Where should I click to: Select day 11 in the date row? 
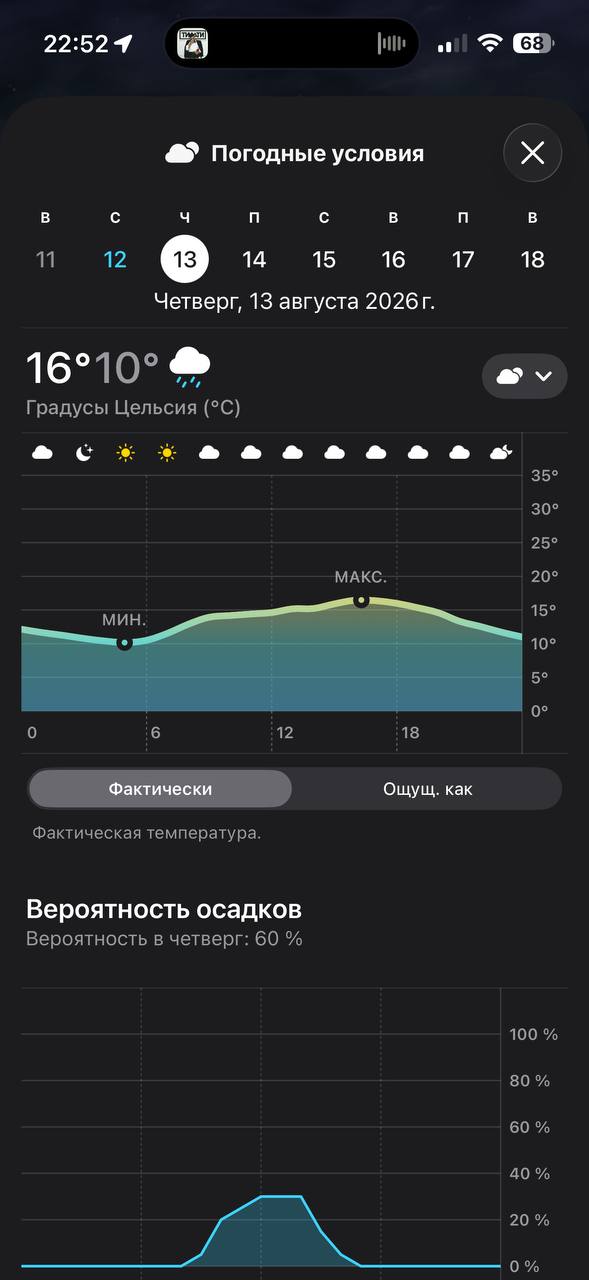tap(45, 260)
